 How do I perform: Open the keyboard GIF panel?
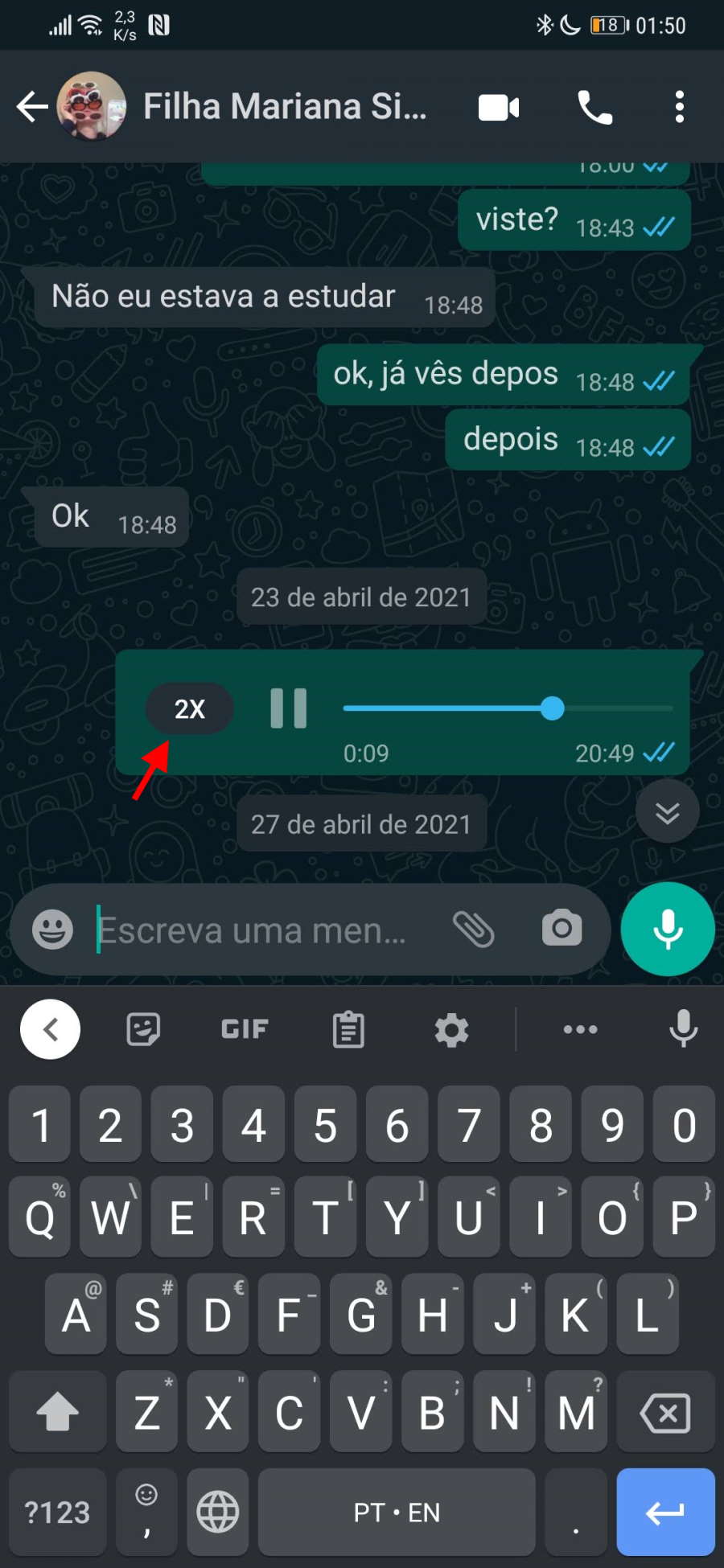(x=245, y=1029)
